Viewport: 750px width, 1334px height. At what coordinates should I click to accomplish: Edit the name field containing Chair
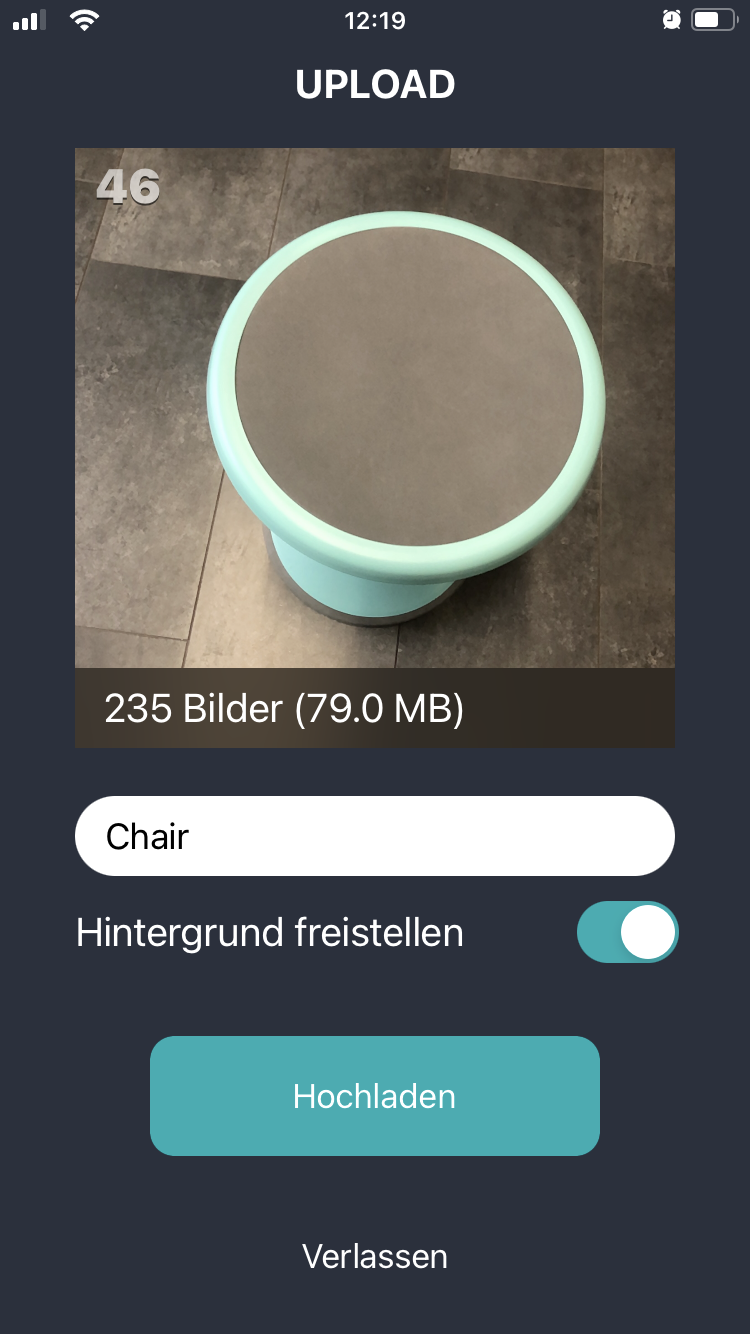374,836
